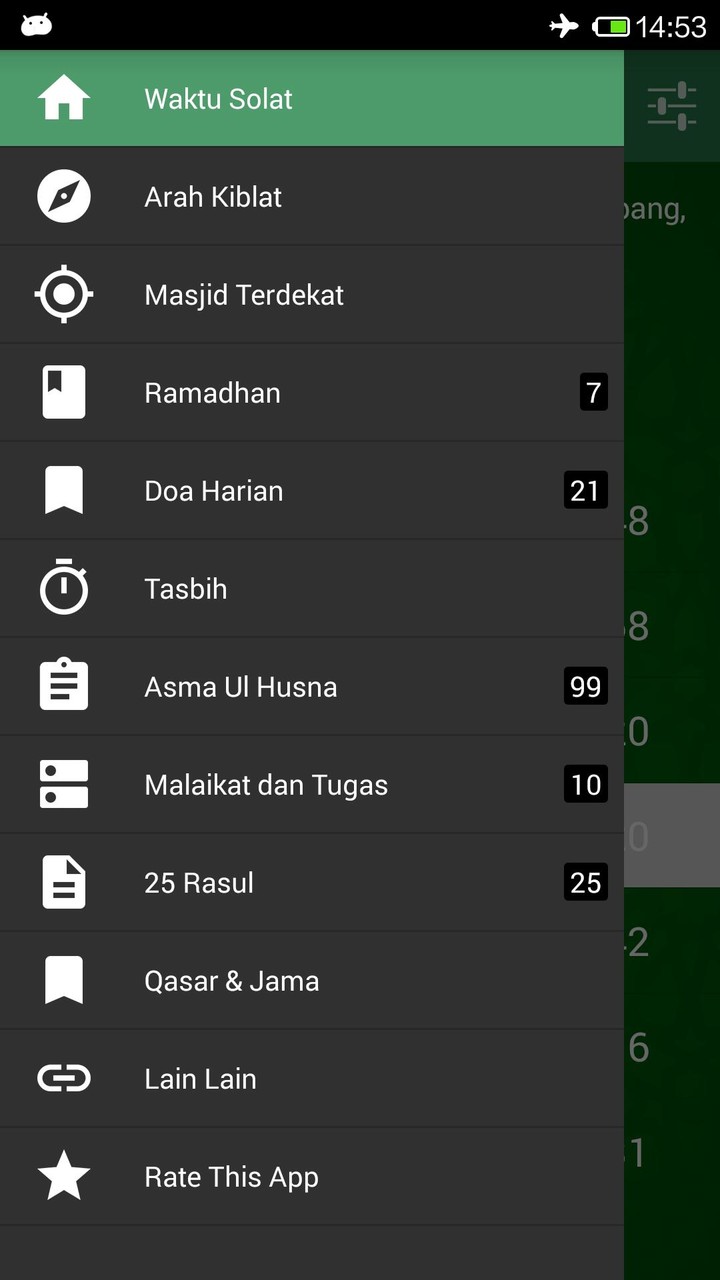Tap the badge showing 99 next to Asma Ul Husna
This screenshot has width=720, height=1280.
pos(585,686)
